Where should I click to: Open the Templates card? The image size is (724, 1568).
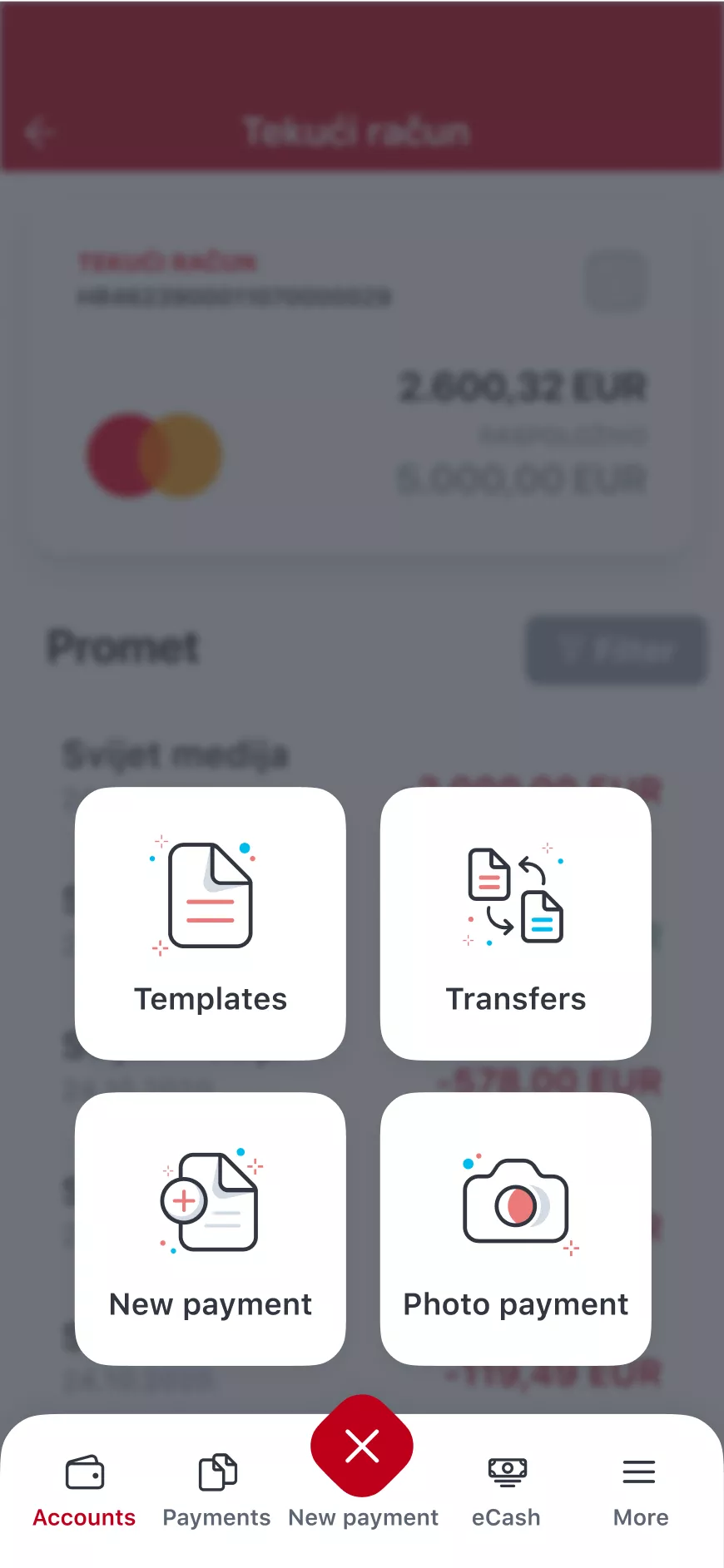(210, 923)
